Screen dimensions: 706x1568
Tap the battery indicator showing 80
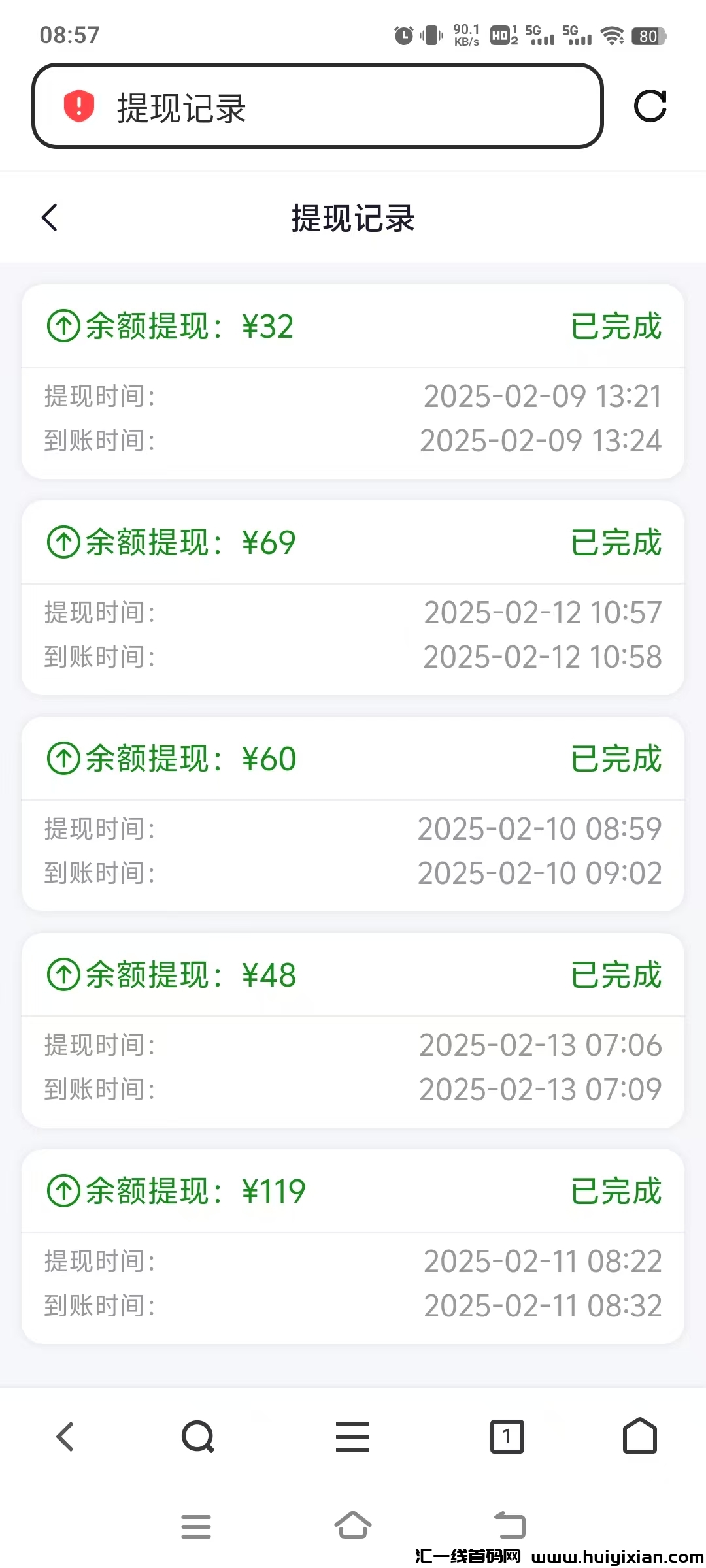click(648, 37)
